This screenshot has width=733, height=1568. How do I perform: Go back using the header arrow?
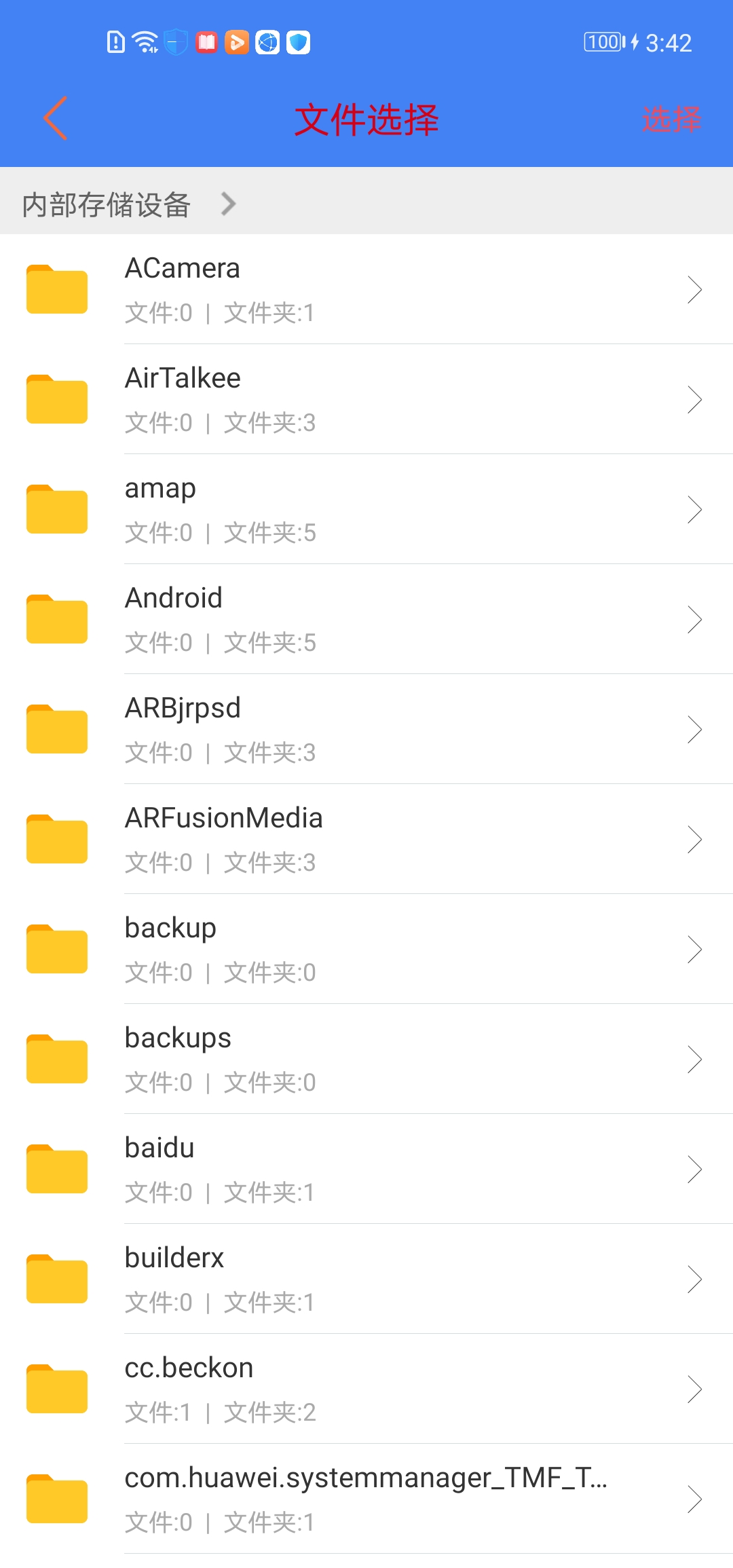[x=56, y=118]
